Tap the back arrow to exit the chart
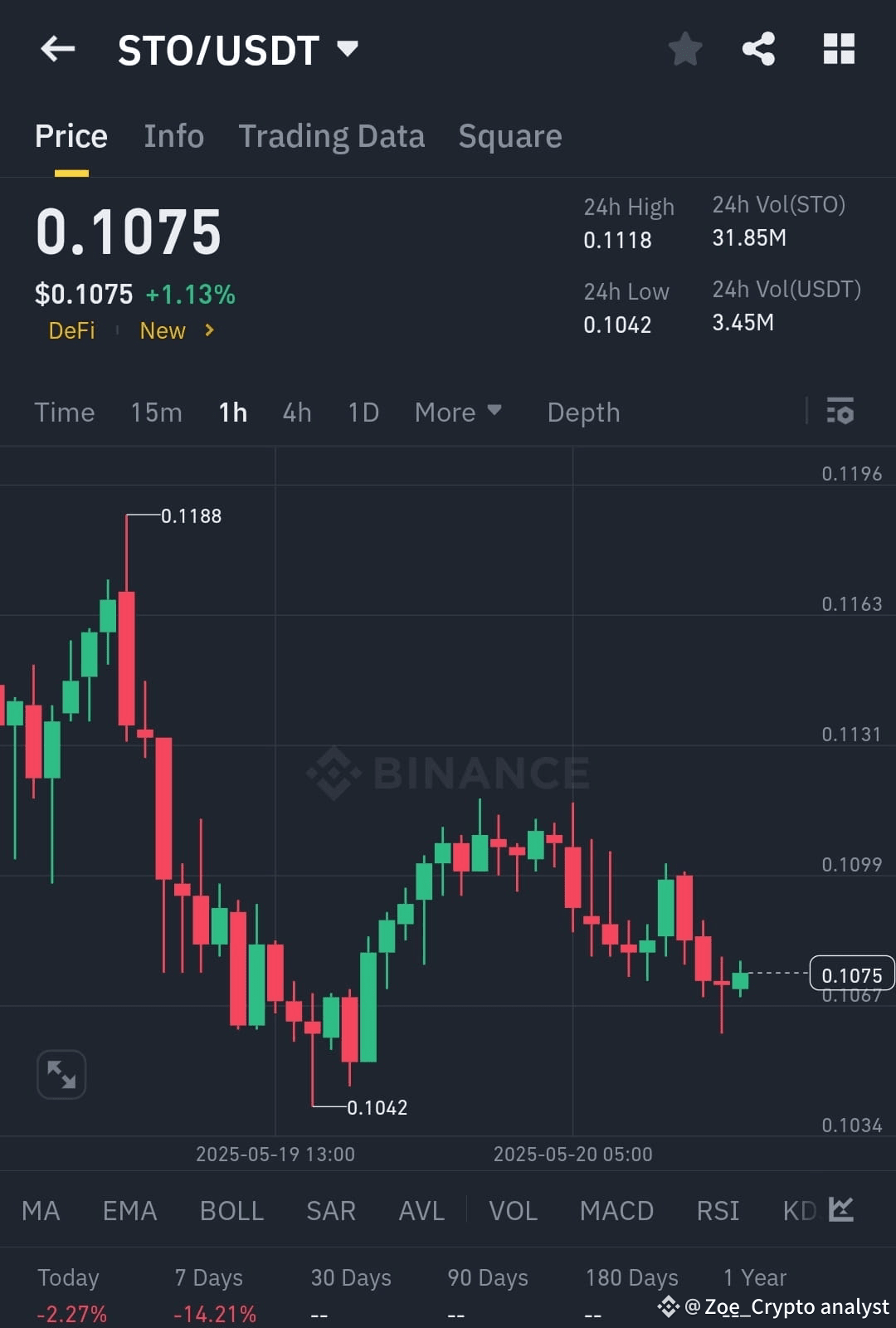Screen dimensions: 896x1328 click(x=57, y=49)
